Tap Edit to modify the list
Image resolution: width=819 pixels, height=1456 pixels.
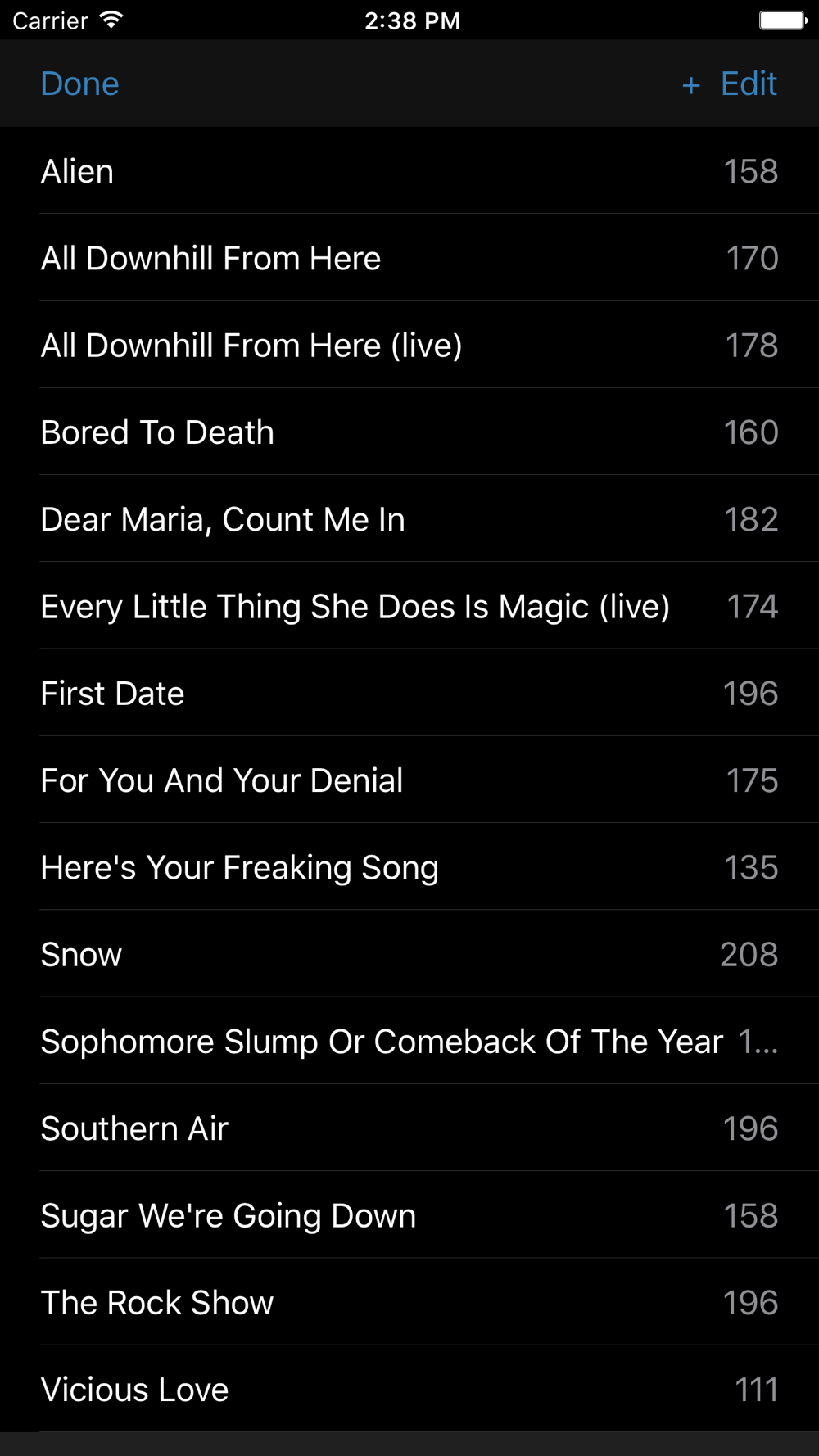click(x=749, y=84)
